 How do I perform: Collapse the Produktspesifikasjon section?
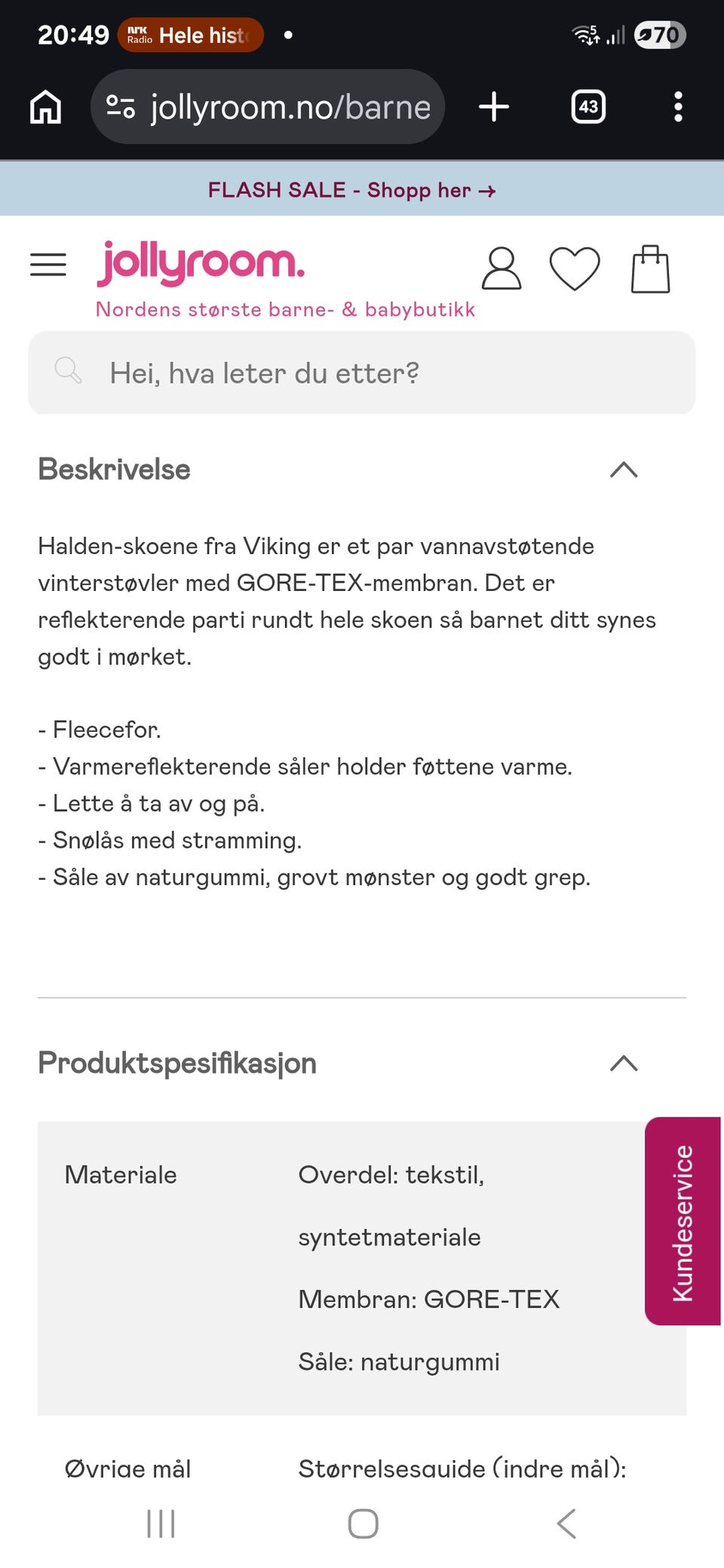point(624,1064)
